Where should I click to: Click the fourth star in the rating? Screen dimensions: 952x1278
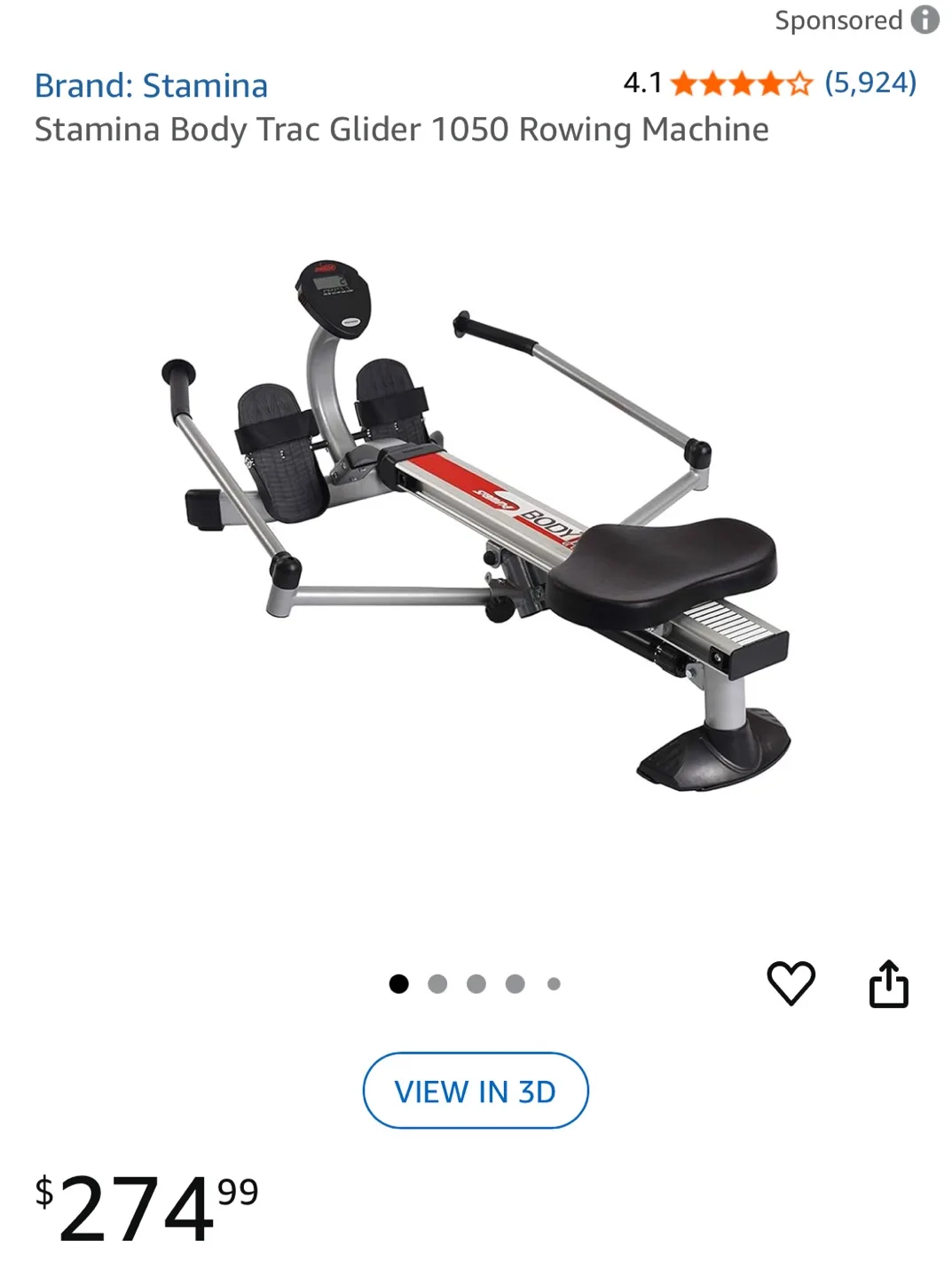pos(768,84)
